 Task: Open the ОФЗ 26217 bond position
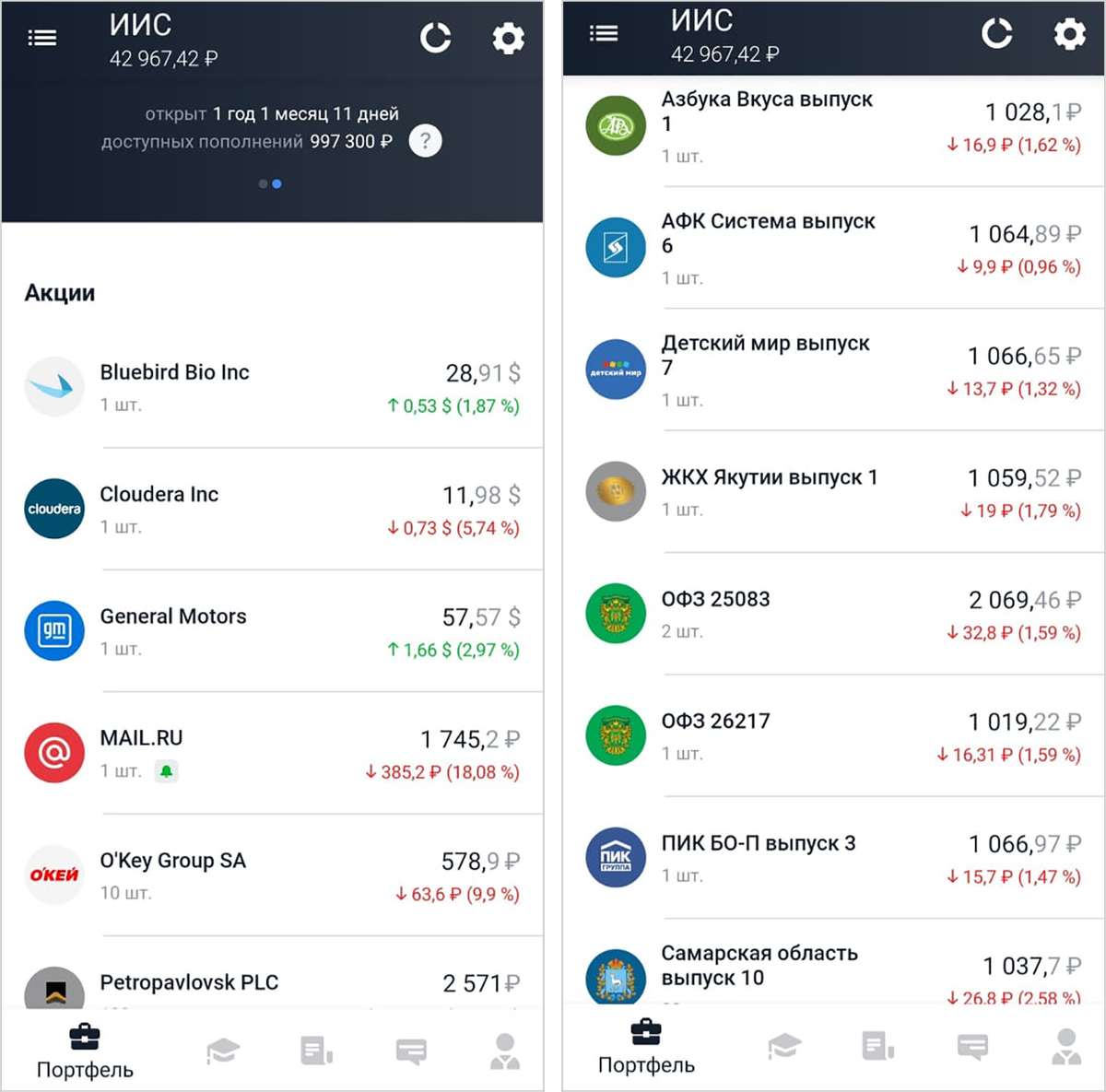(832, 735)
